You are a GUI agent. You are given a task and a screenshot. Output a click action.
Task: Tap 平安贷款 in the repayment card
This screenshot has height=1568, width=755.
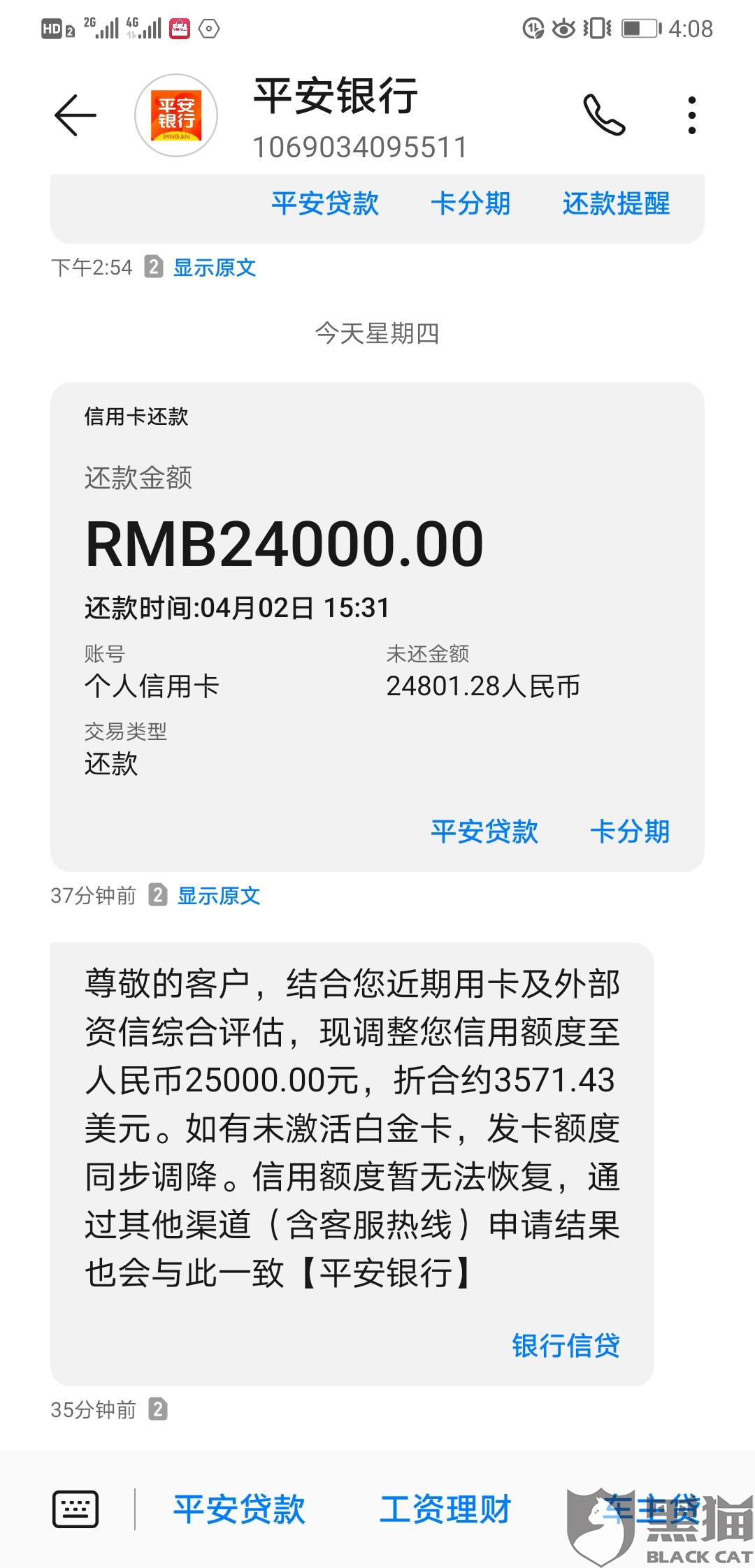(484, 832)
